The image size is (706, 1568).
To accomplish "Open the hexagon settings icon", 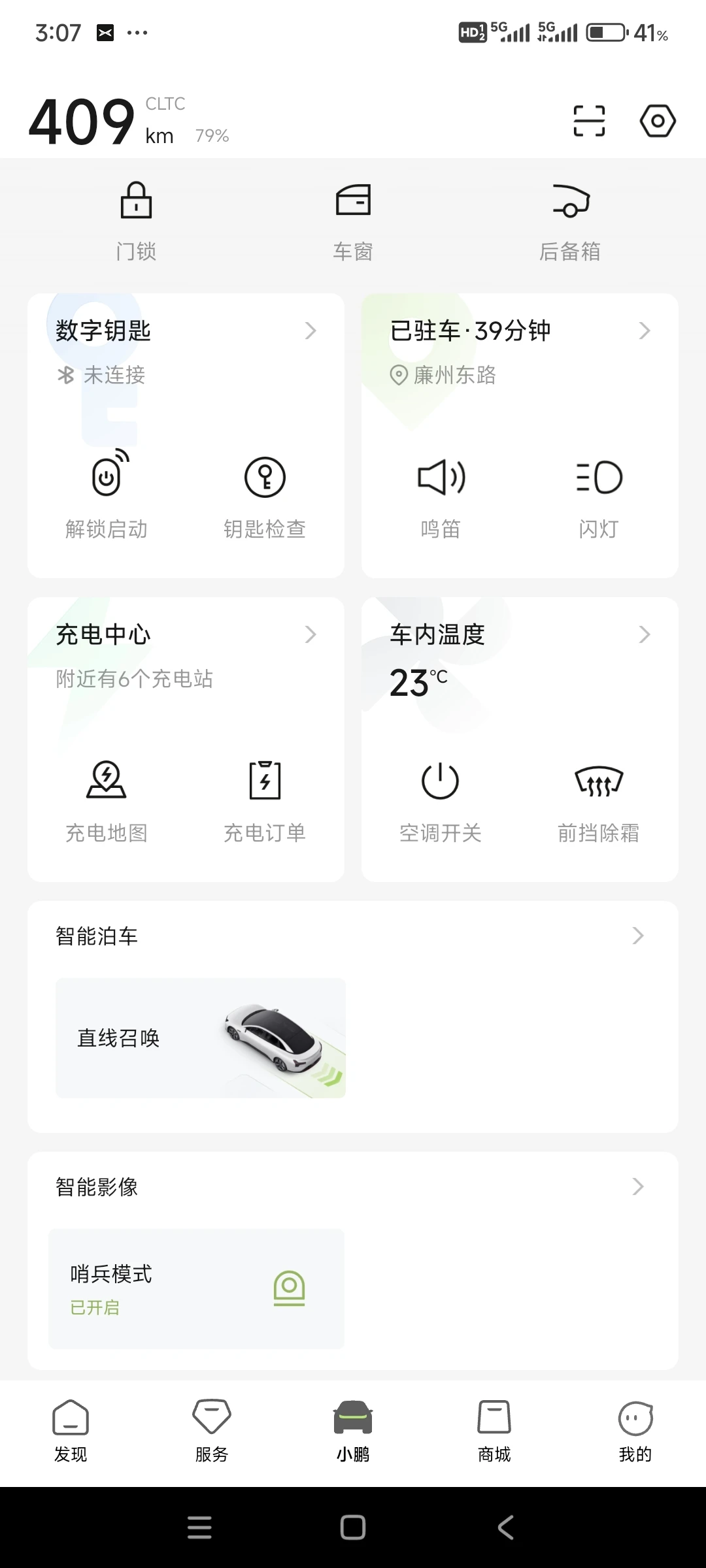I will (x=657, y=121).
